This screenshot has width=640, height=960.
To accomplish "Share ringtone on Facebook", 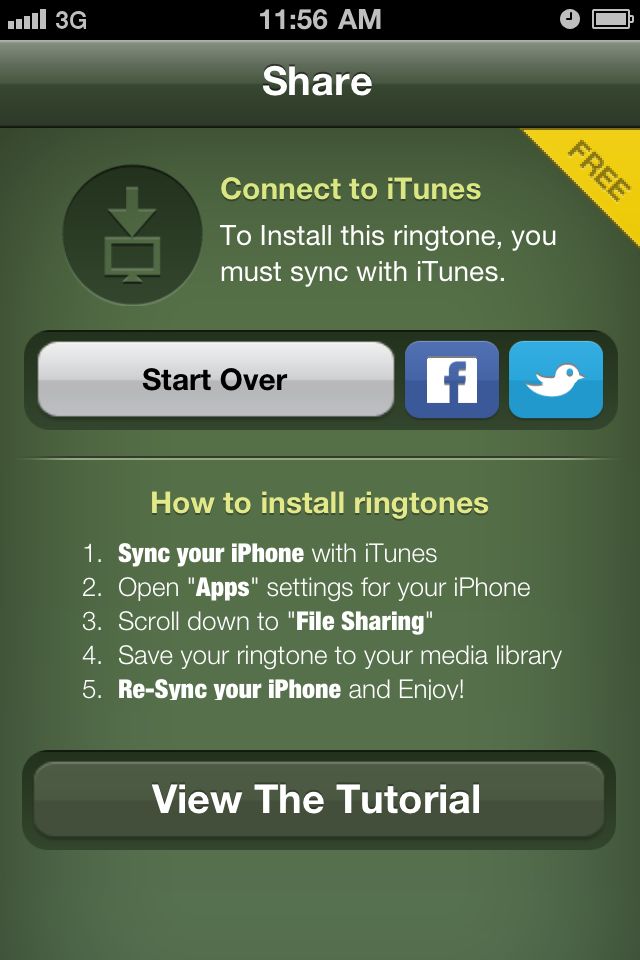I will click(x=451, y=380).
